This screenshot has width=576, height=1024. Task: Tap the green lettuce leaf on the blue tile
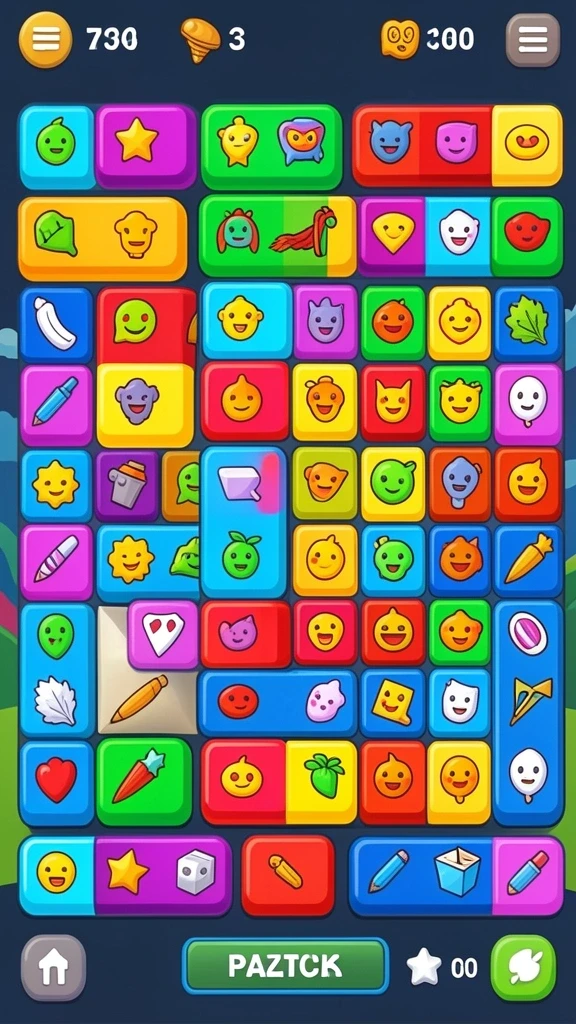point(528,323)
